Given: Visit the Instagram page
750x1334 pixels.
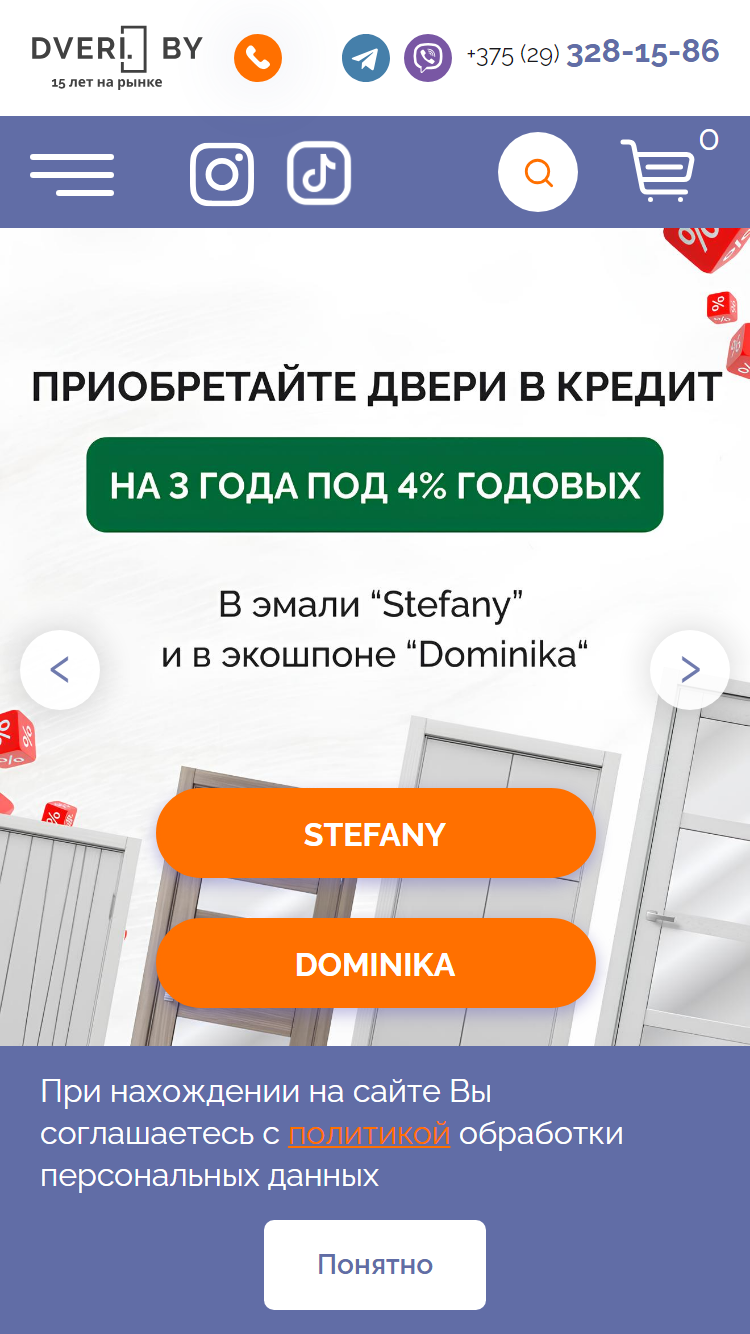Looking at the screenshot, I should coord(222,174).
